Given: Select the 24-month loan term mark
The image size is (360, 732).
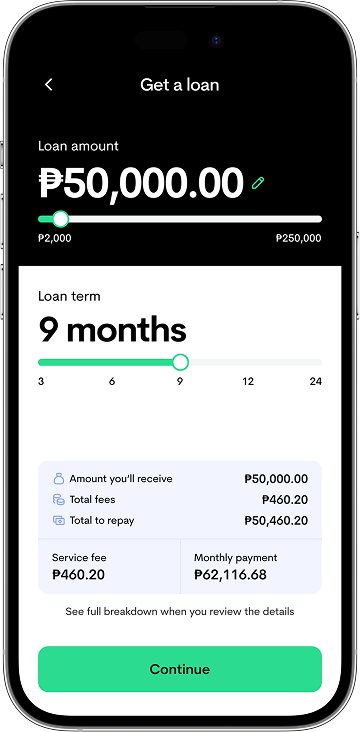Looking at the screenshot, I should pyautogui.click(x=316, y=381).
